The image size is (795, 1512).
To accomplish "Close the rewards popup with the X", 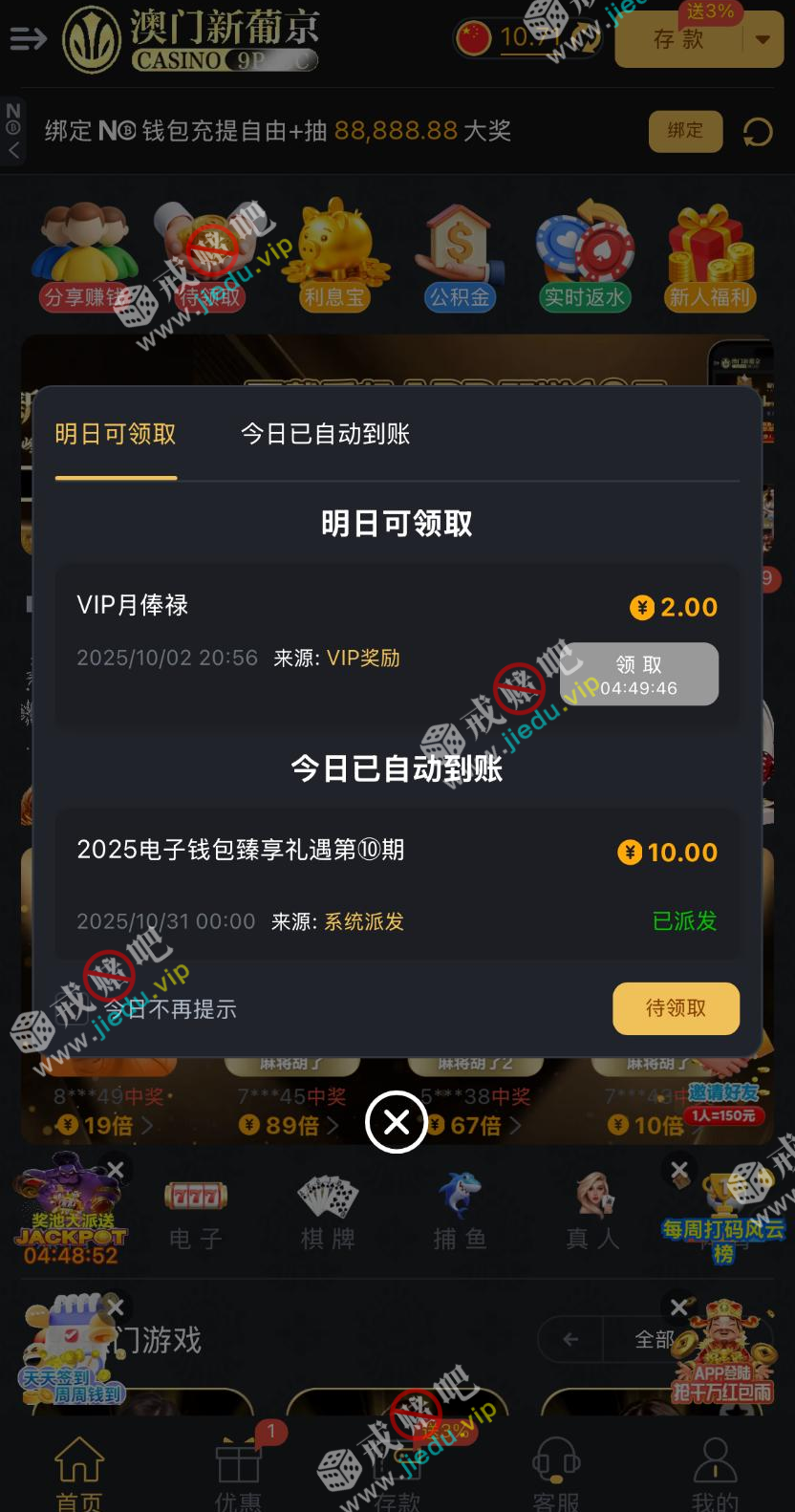I will pyautogui.click(x=397, y=1122).
